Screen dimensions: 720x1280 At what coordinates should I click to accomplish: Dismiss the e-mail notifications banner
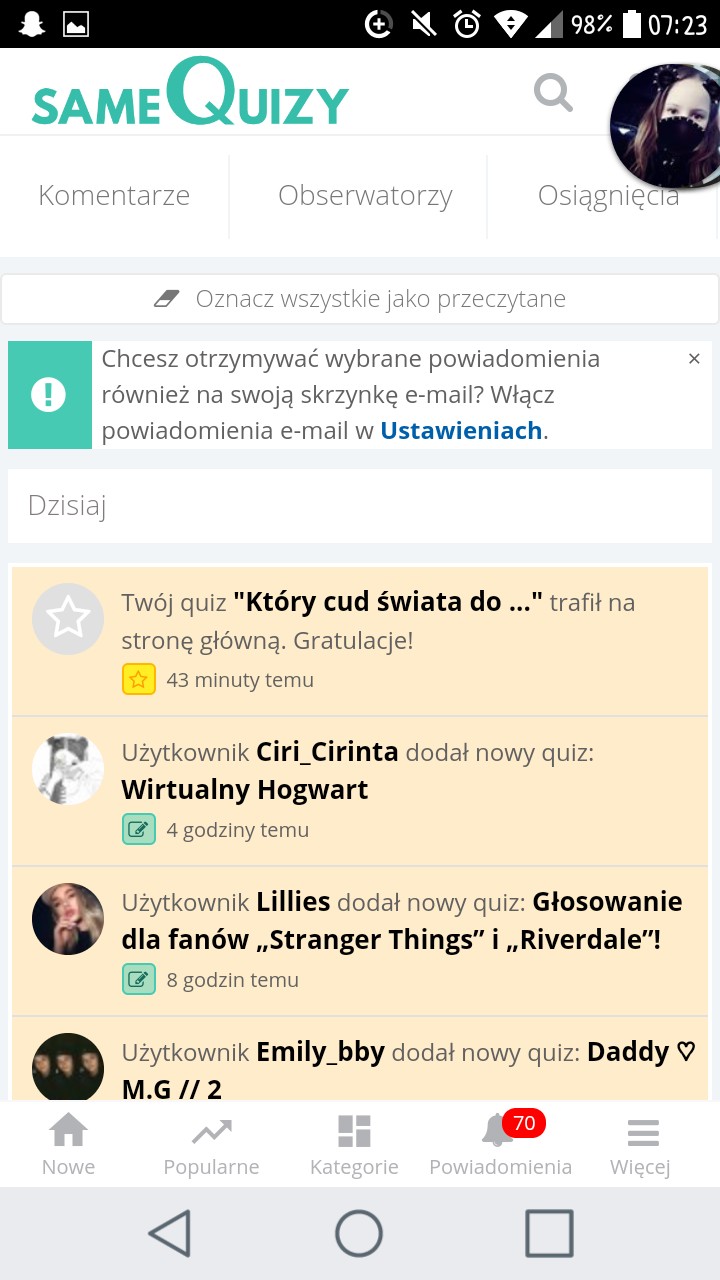[x=694, y=359]
